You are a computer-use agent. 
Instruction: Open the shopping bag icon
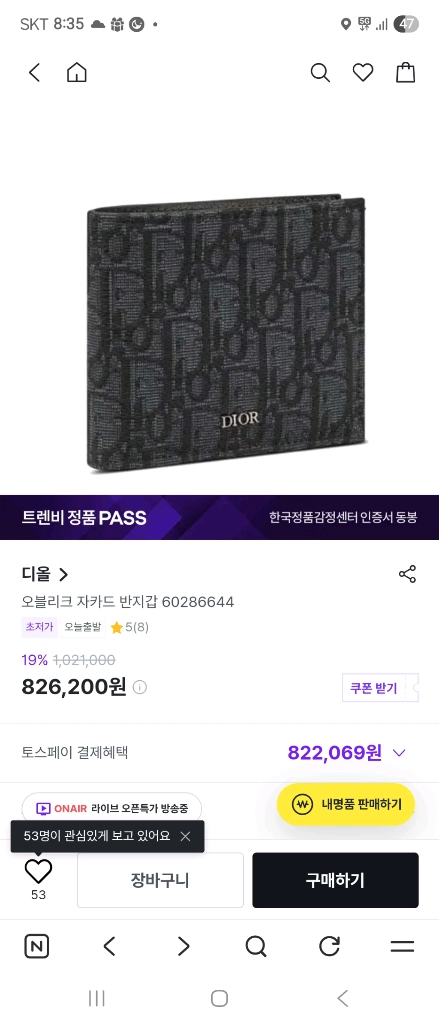click(x=406, y=72)
